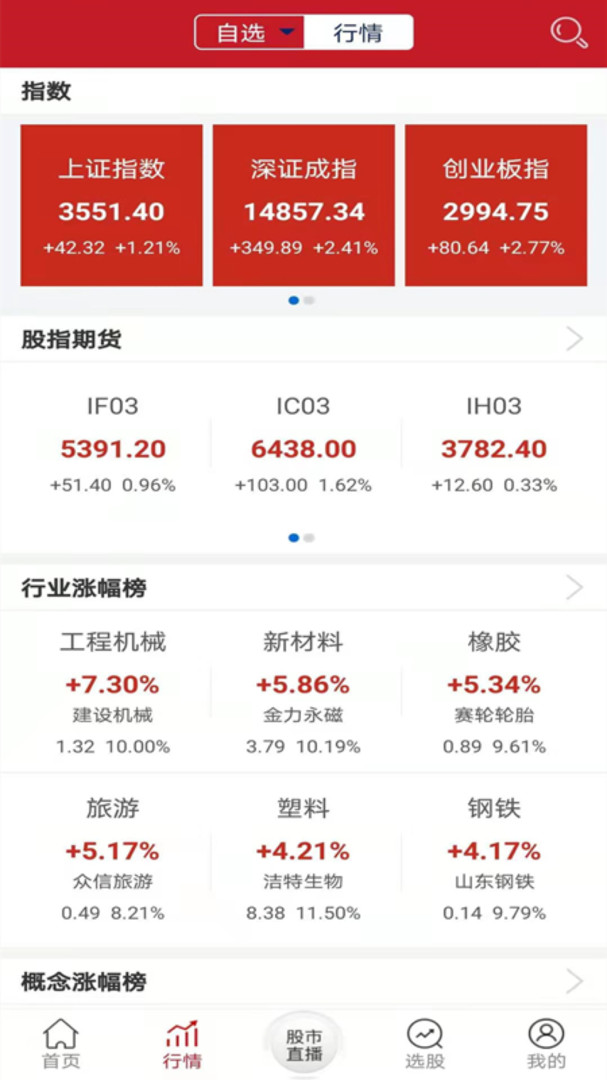View the 新材料 industry sector

303,692
